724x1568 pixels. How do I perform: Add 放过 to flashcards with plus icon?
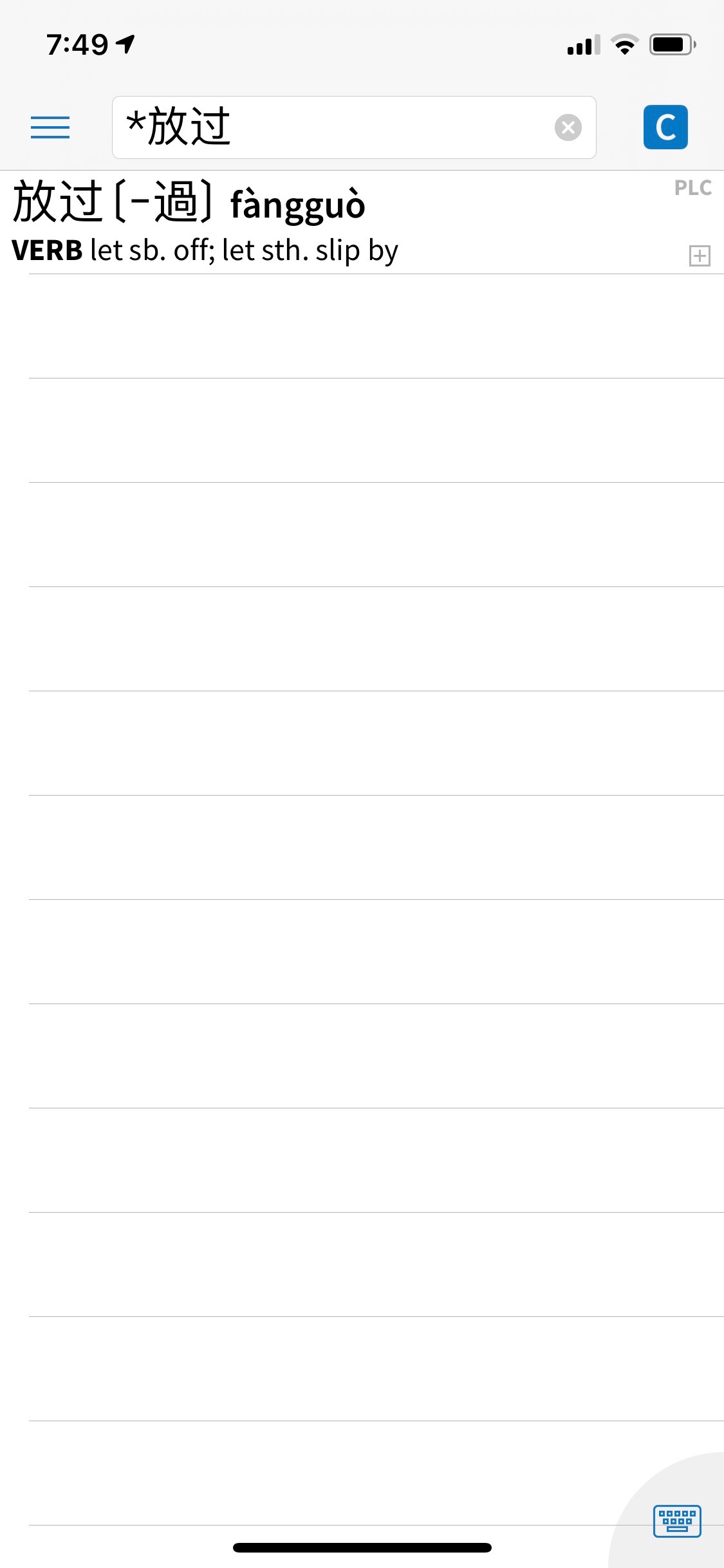click(700, 256)
